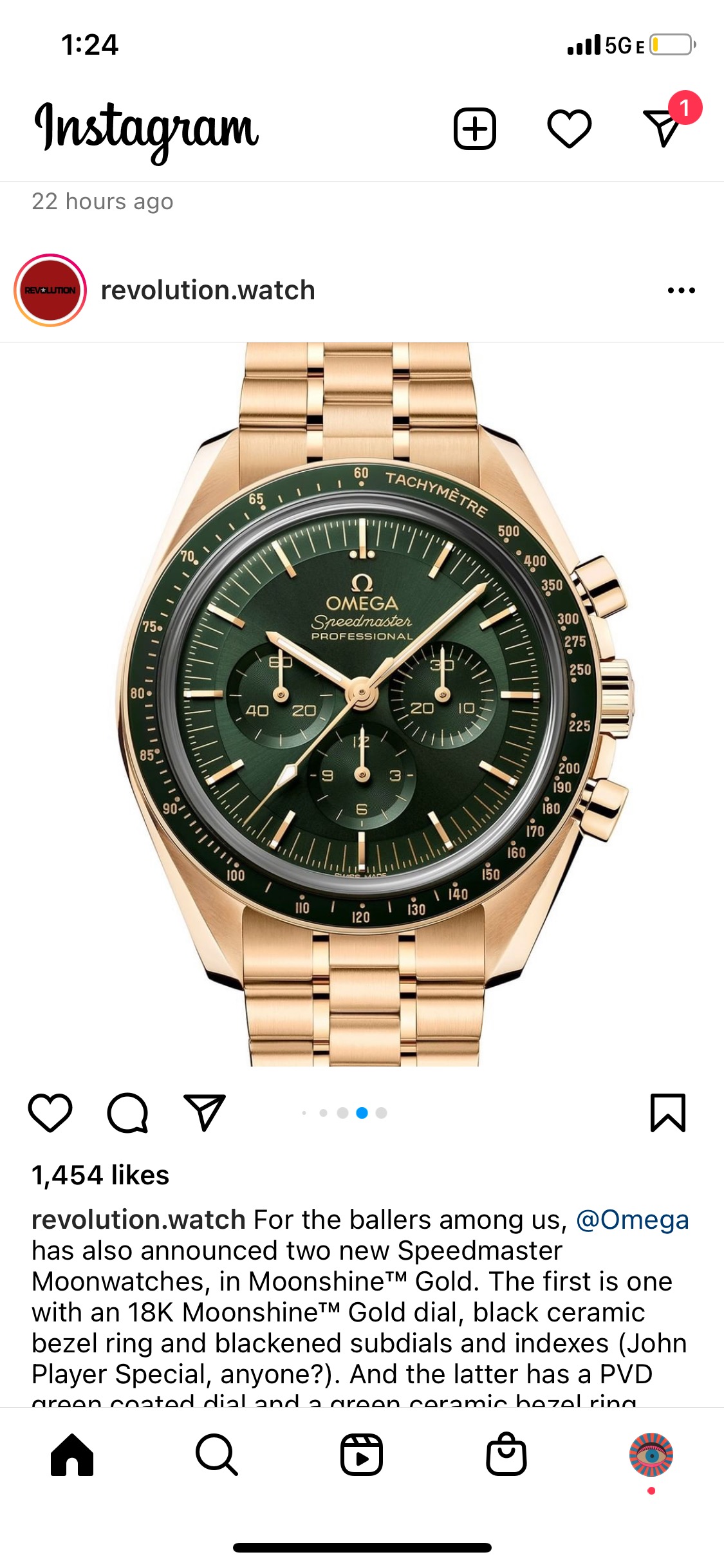Go to the Home feed tab
724x1568 pixels.
pyautogui.click(x=72, y=1454)
